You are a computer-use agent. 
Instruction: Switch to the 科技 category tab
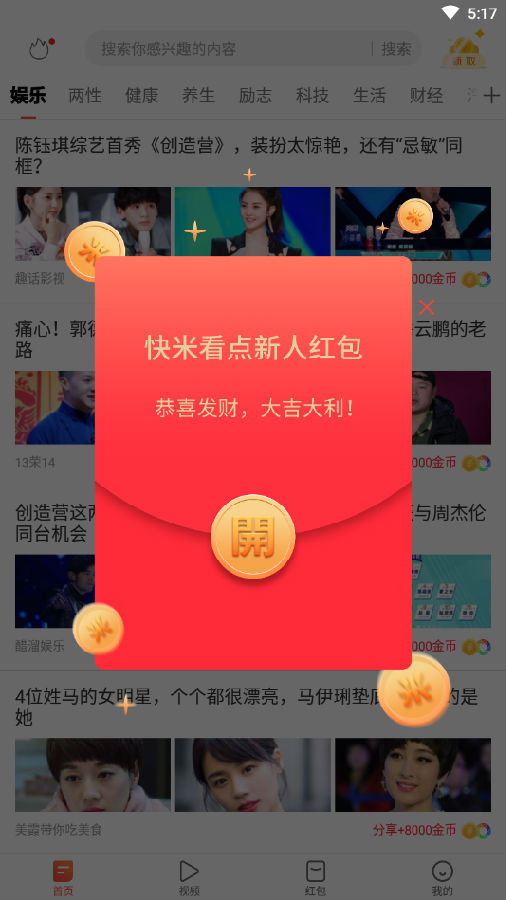coord(312,95)
